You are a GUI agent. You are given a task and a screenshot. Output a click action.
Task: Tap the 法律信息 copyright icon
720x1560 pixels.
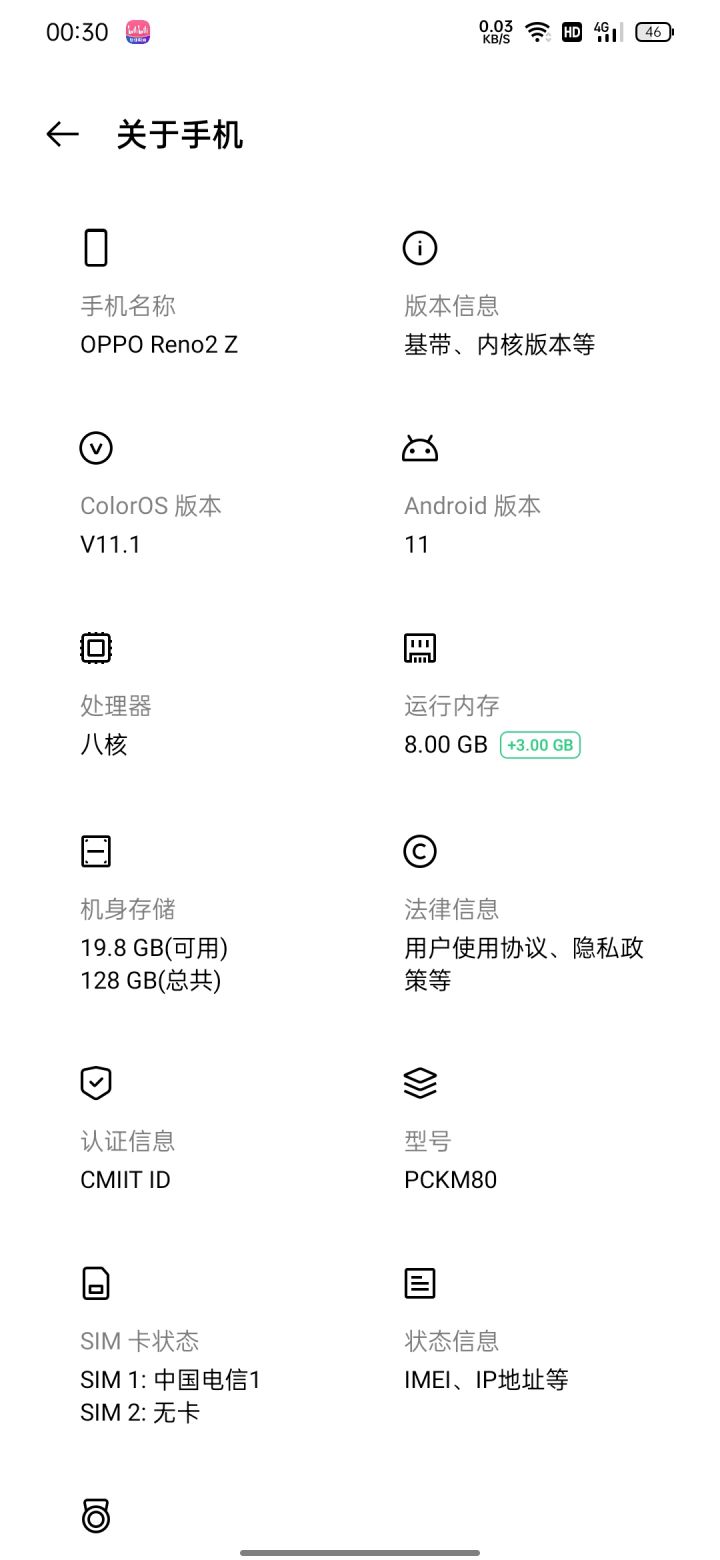(x=420, y=850)
